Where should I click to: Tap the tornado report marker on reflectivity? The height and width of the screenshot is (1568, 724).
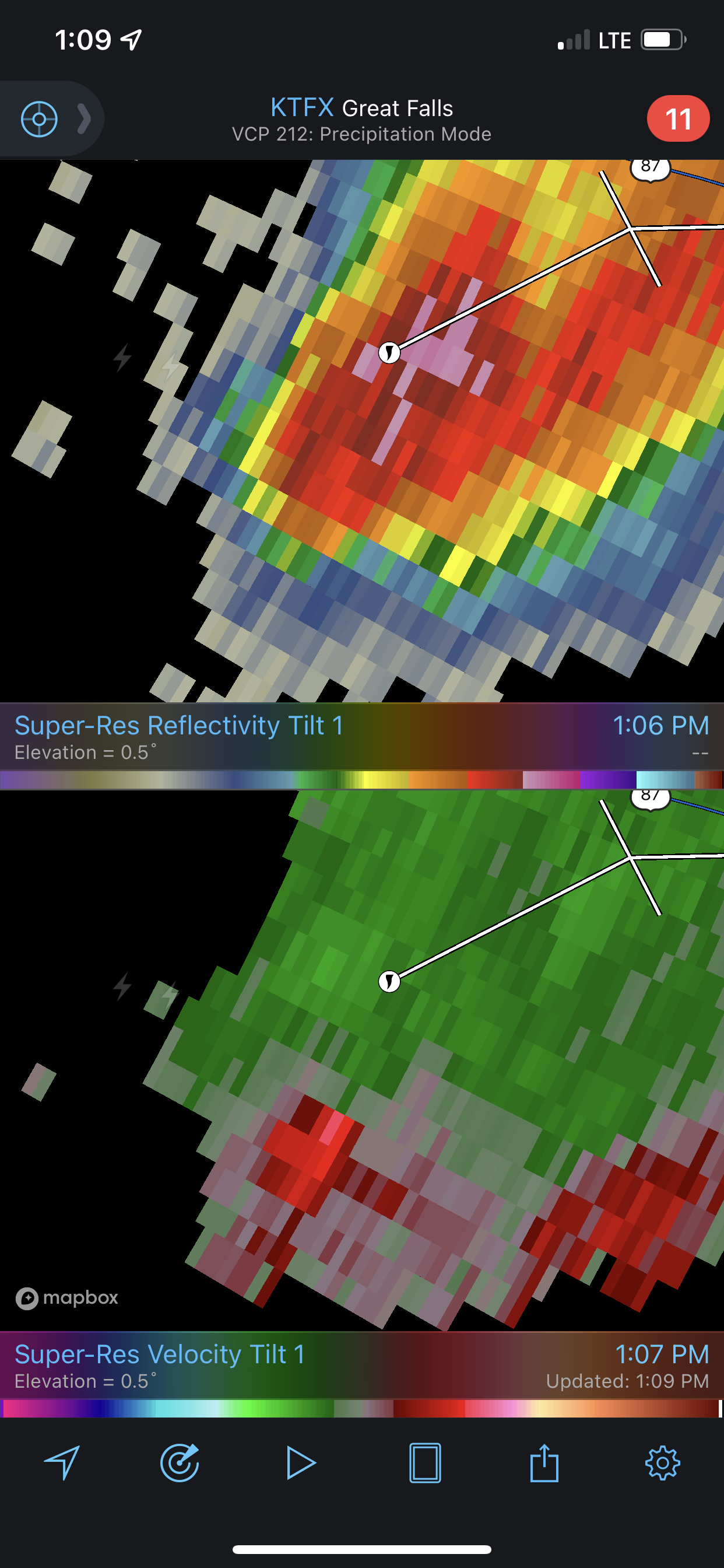[x=389, y=352]
